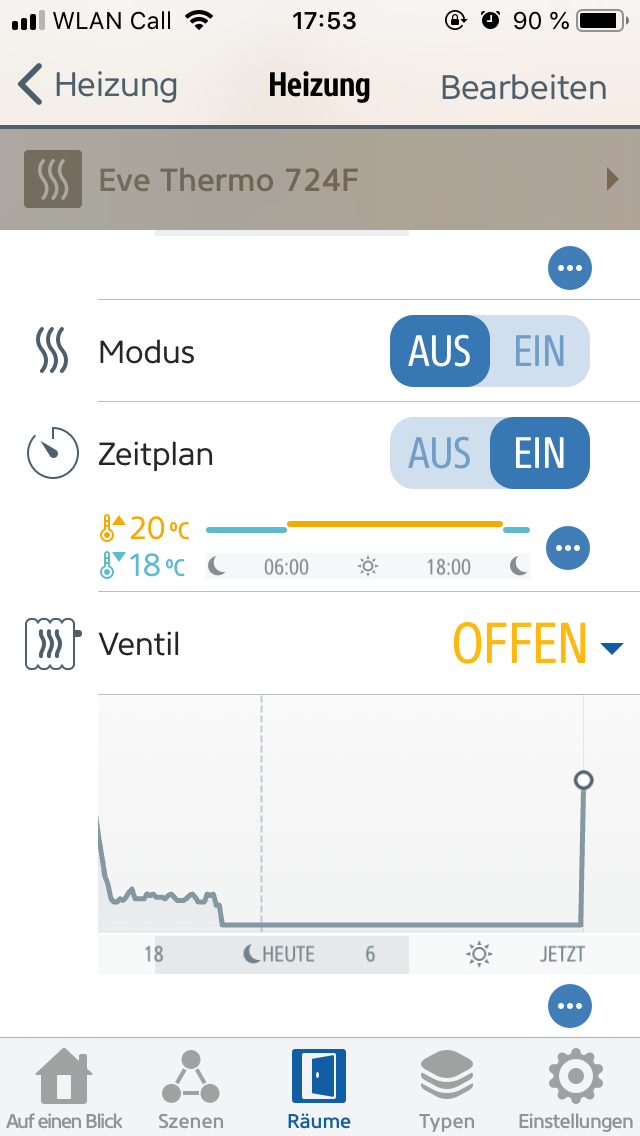Go back to Heizung

coord(97,86)
